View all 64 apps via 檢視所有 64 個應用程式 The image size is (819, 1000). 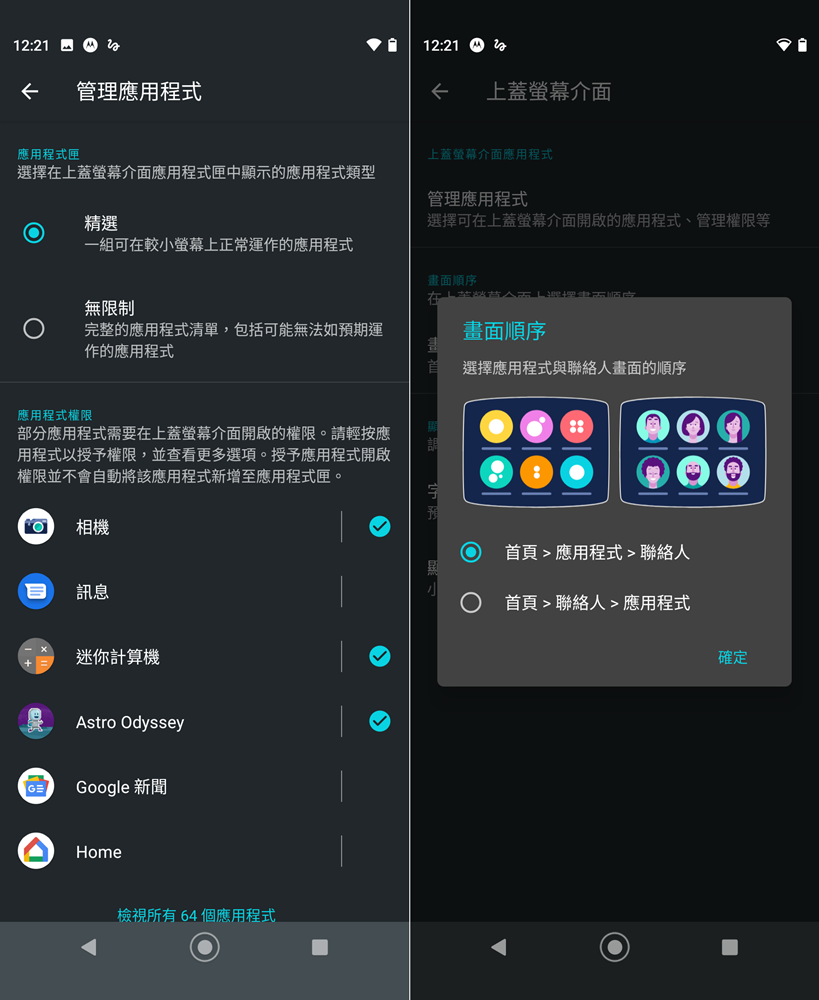coord(196,914)
